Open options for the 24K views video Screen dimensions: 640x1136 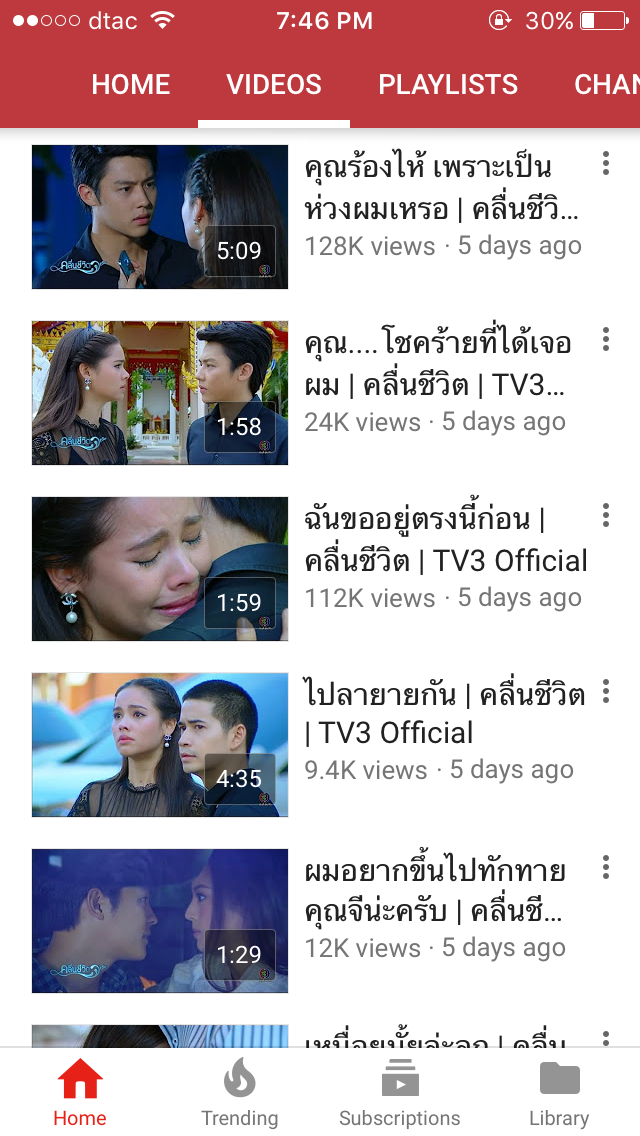click(606, 340)
